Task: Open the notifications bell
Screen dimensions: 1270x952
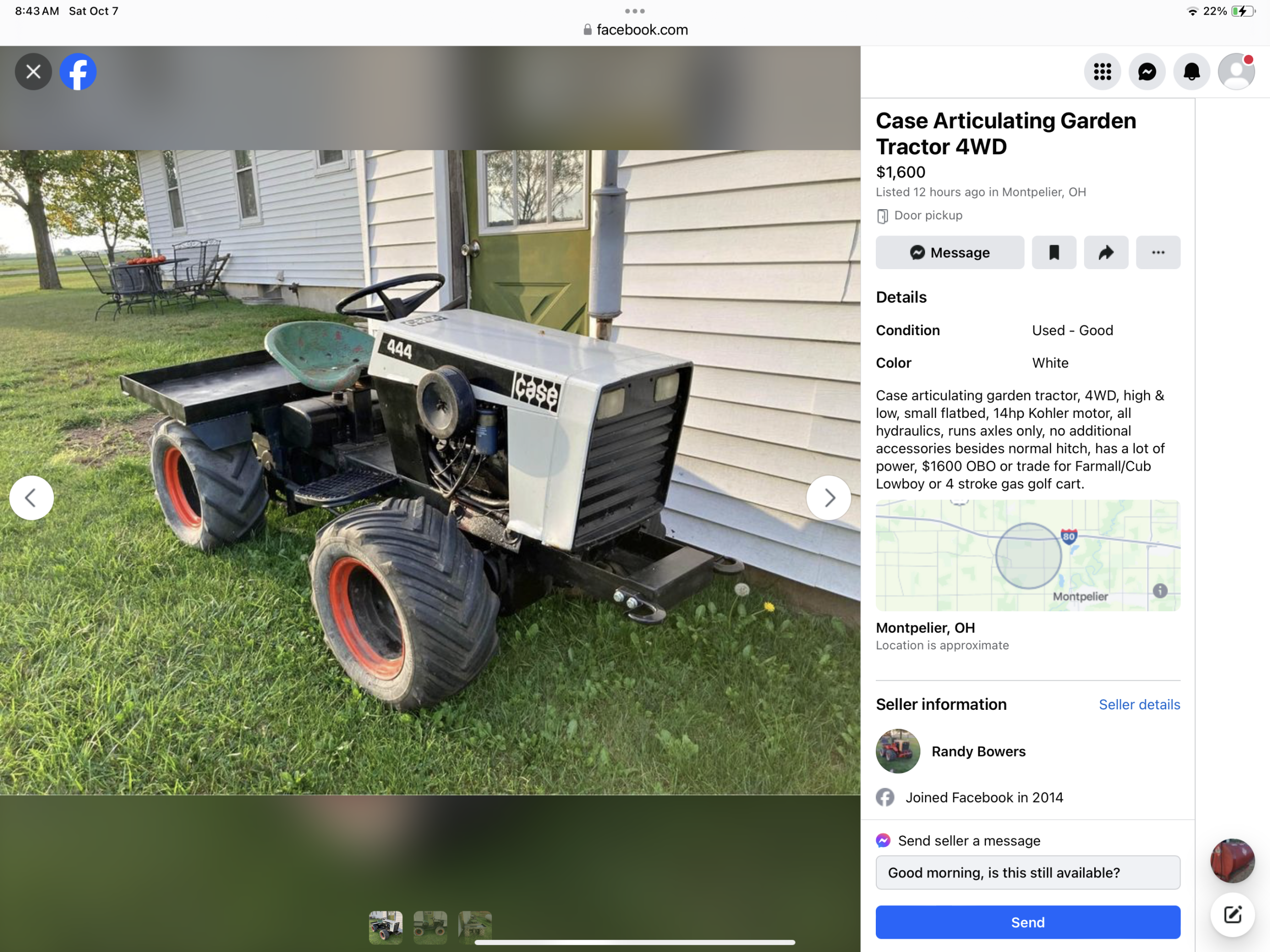Action: point(1191,72)
